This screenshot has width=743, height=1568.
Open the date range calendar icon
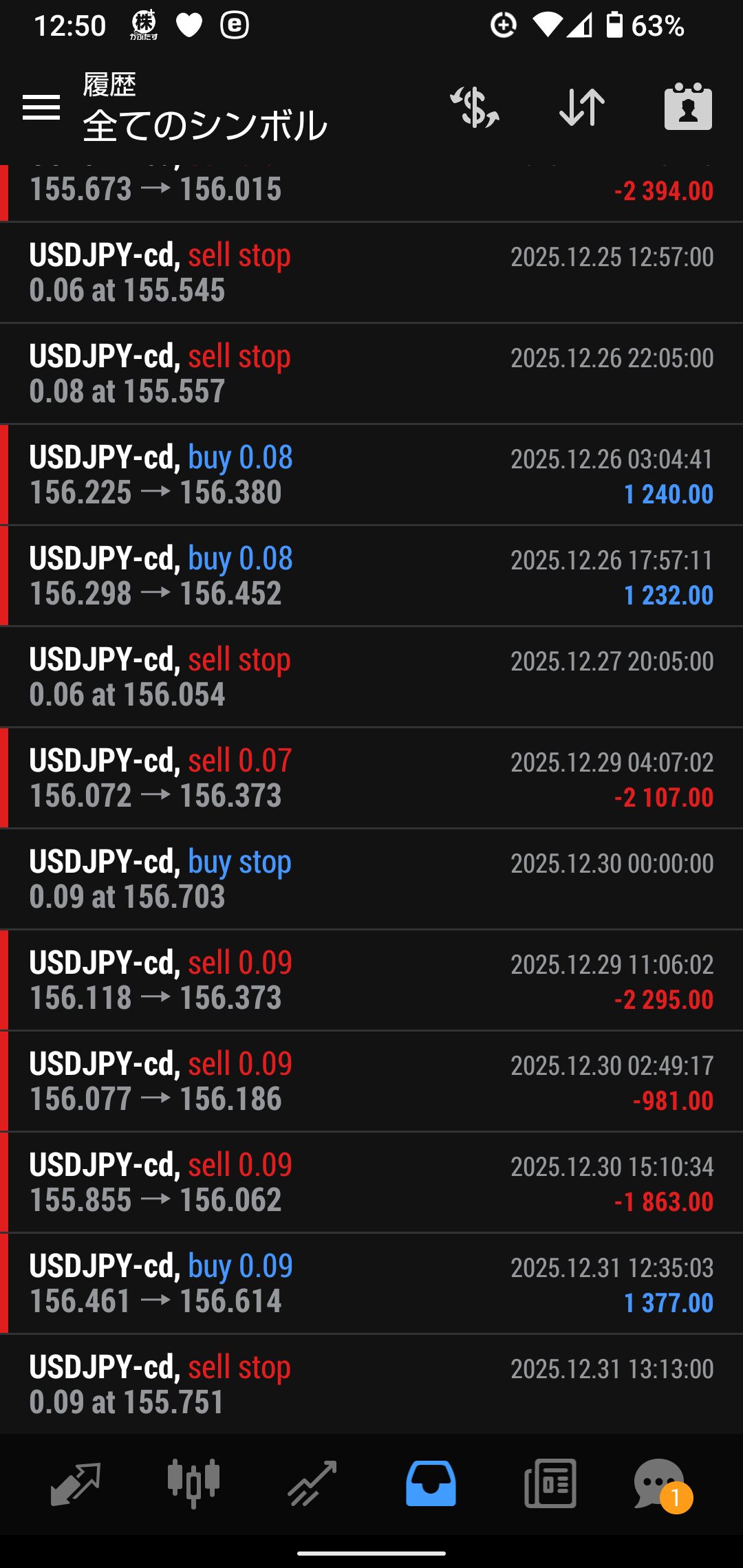[688, 107]
